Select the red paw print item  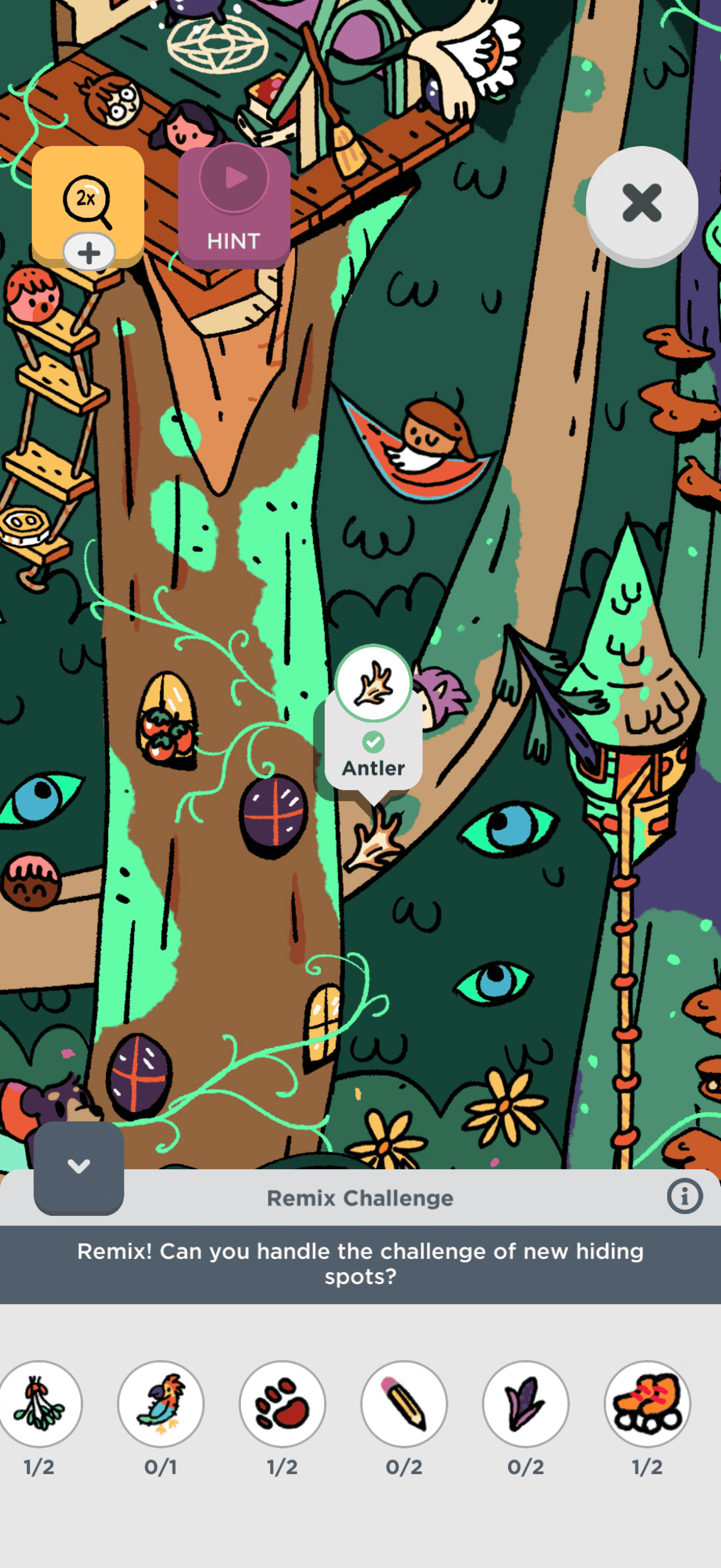282,1403
